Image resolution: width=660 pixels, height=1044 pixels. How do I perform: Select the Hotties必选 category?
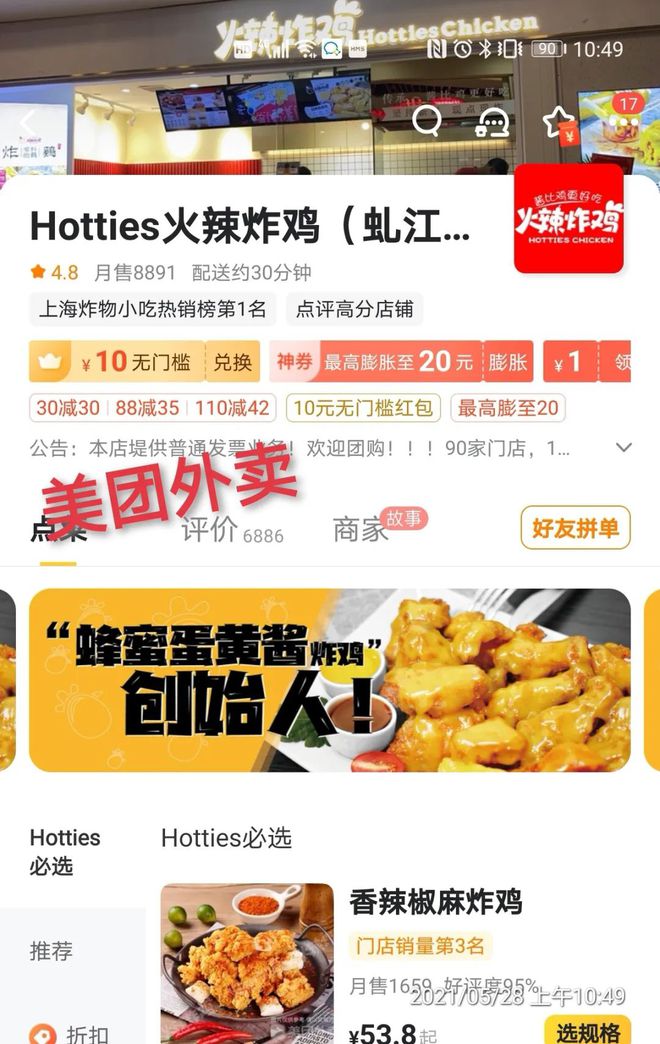point(65,851)
